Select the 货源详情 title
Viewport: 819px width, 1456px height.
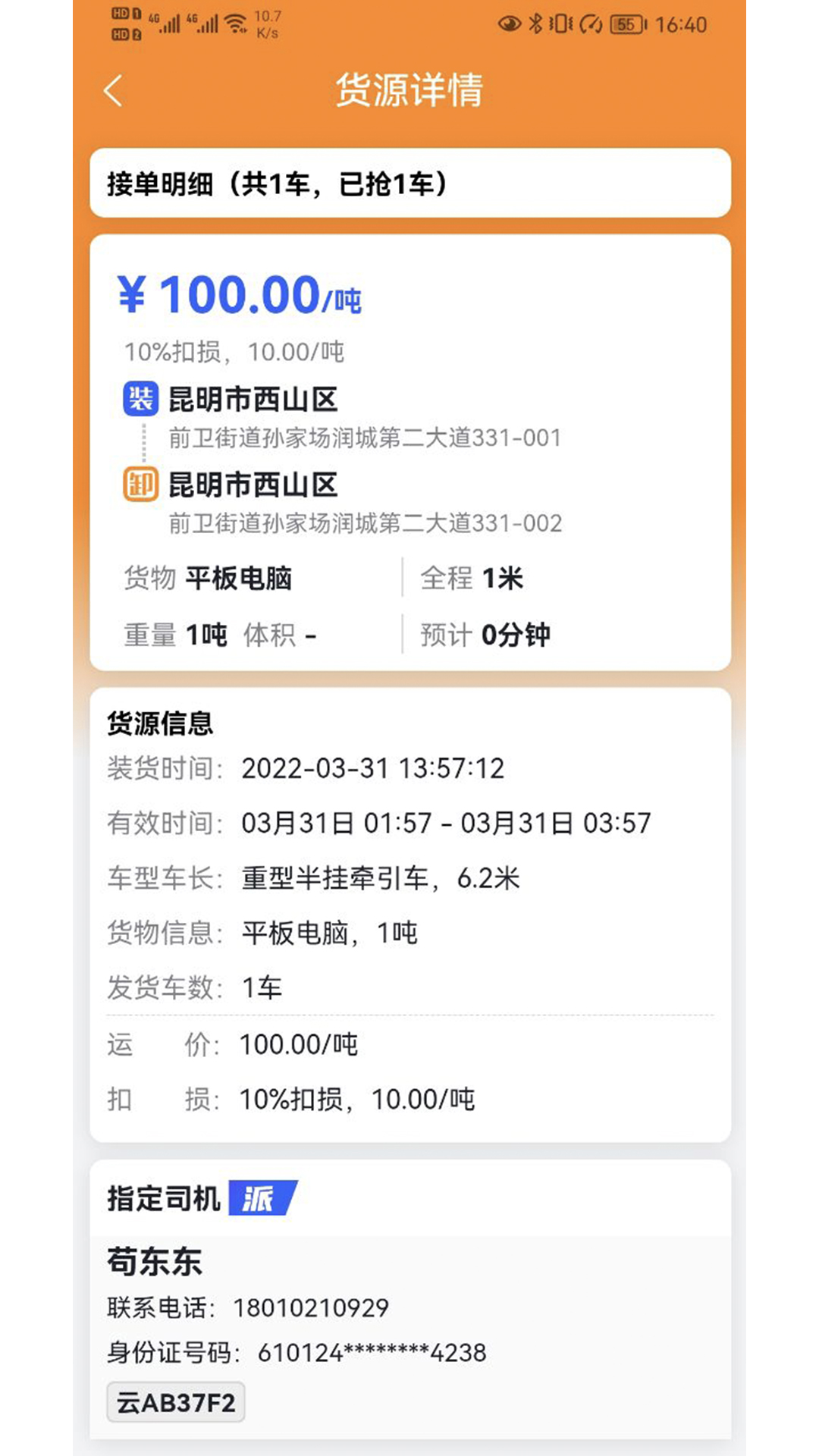(409, 91)
